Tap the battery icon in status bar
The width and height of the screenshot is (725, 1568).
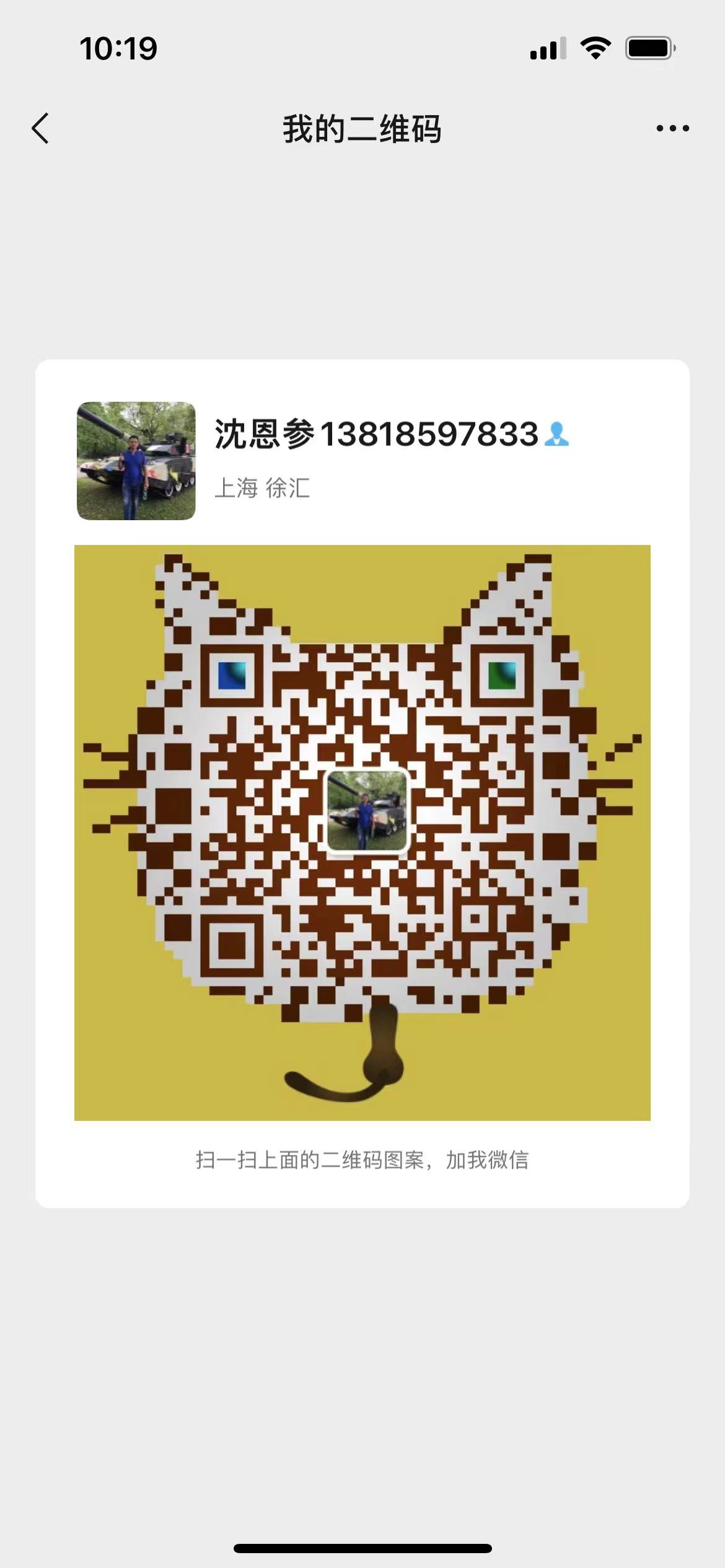click(x=650, y=48)
